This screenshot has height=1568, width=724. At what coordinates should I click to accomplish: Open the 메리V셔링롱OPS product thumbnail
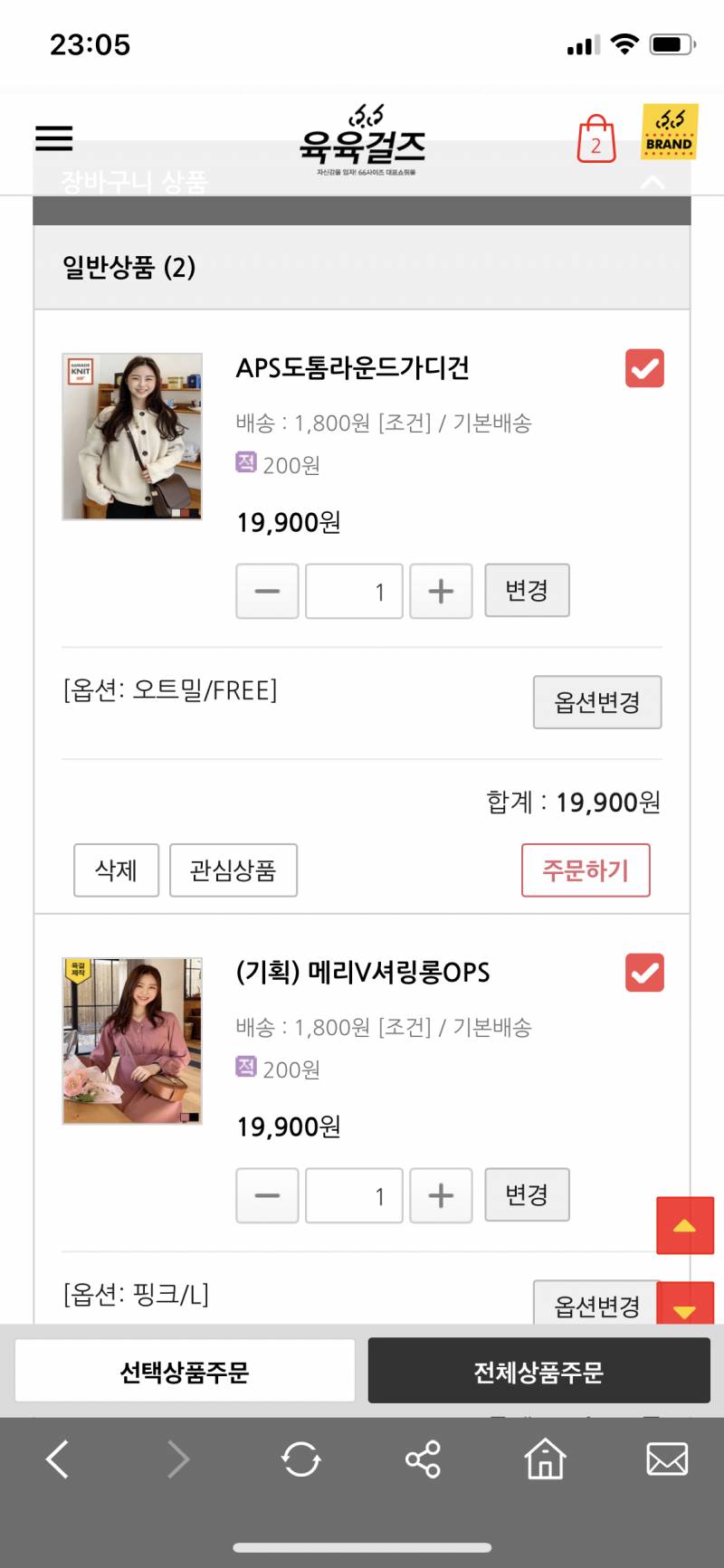131,1040
